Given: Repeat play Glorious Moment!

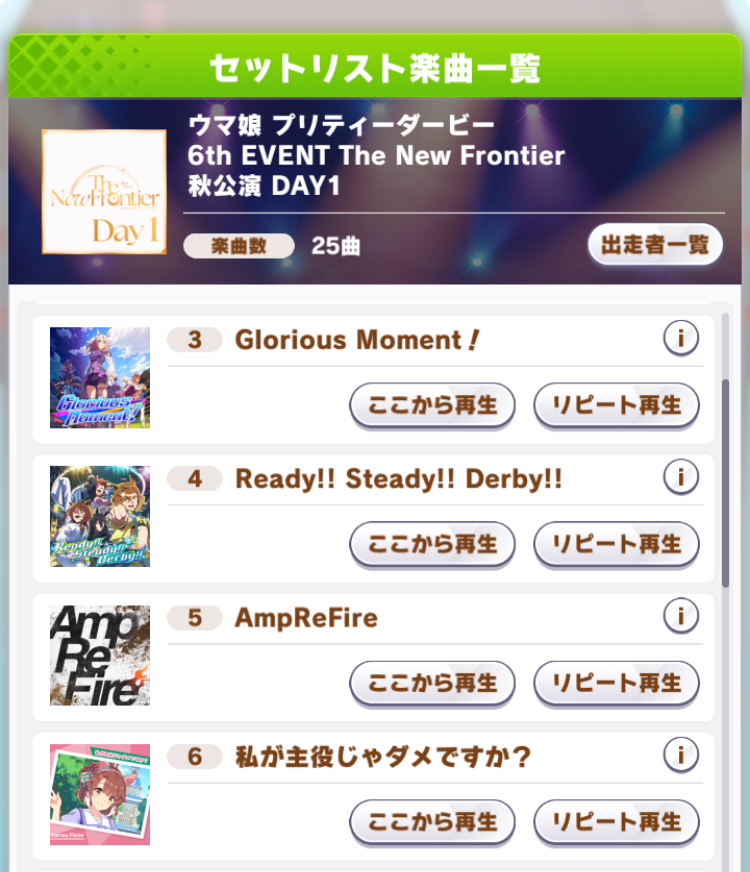Looking at the screenshot, I should (x=616, y=405).
